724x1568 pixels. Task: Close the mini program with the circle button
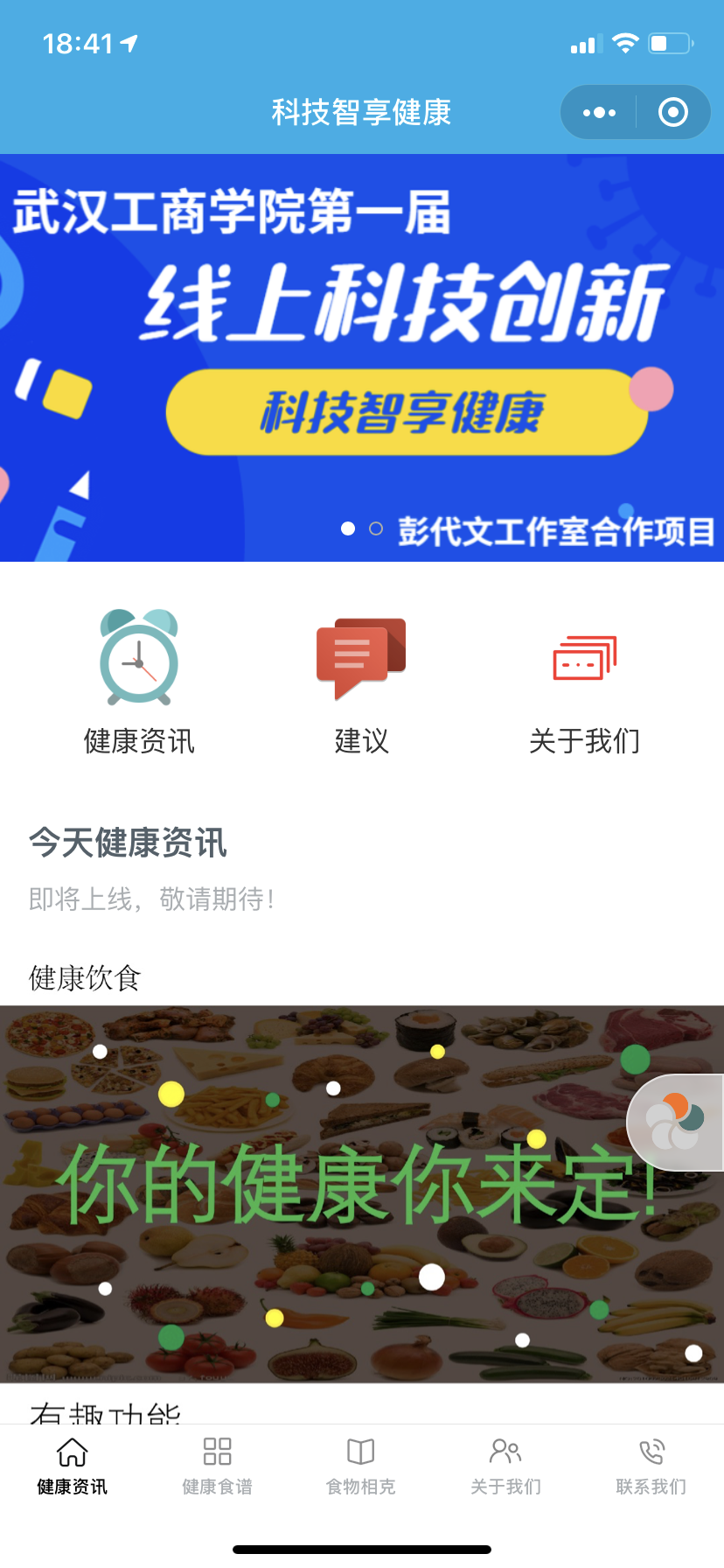pyautogui.click(x=672, y=113)
